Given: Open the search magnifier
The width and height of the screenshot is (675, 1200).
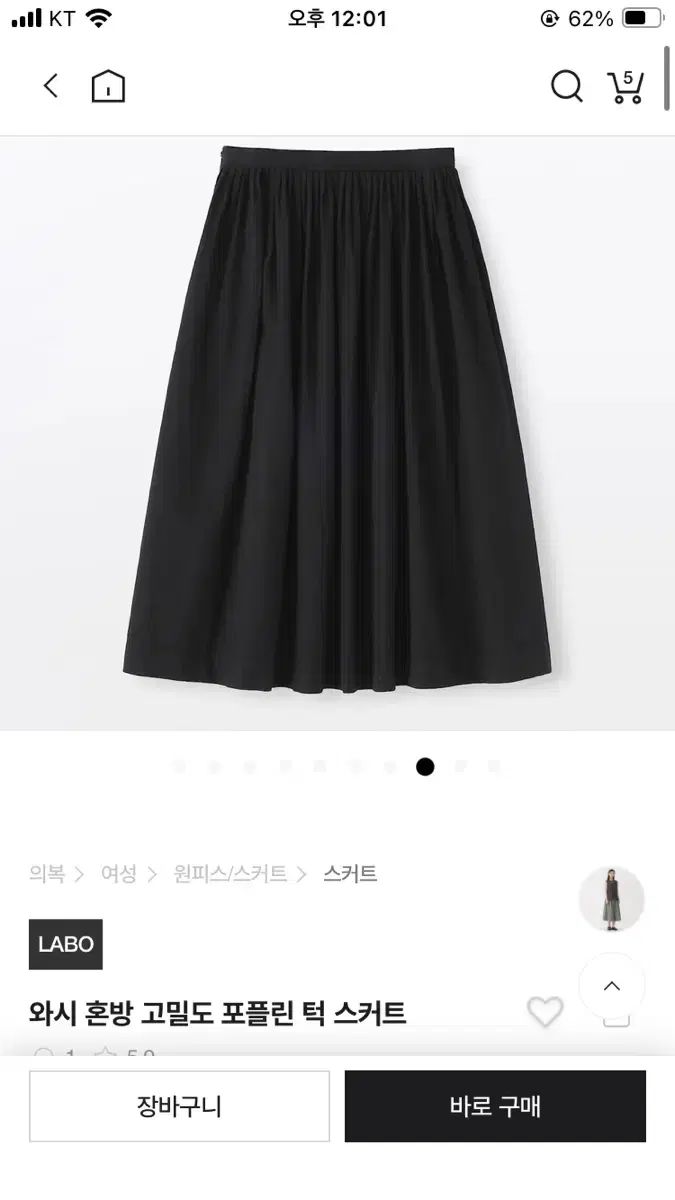Looking at the screenshot, I should (x=567, y=86).
